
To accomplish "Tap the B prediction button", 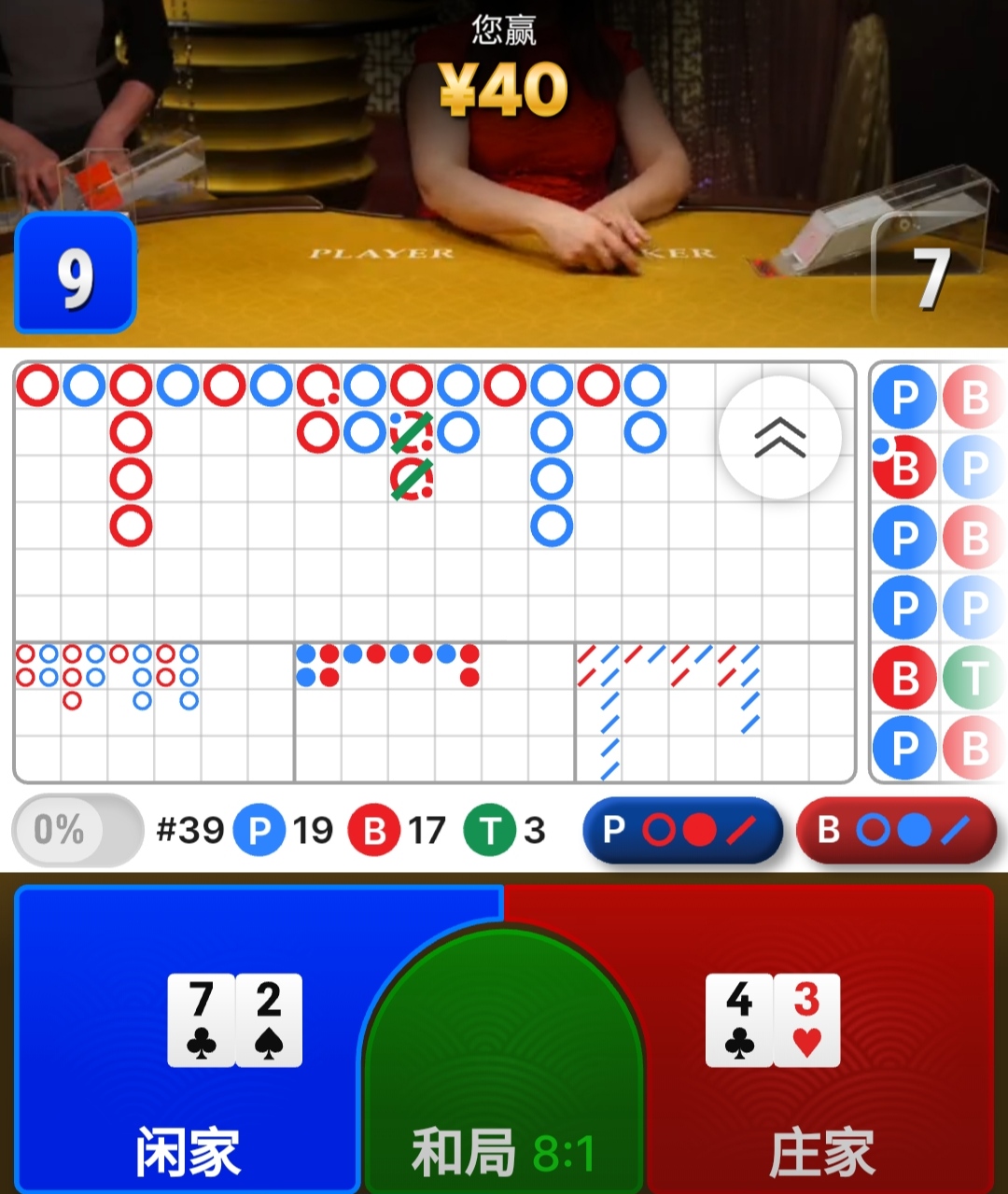I will coord(897,830).
